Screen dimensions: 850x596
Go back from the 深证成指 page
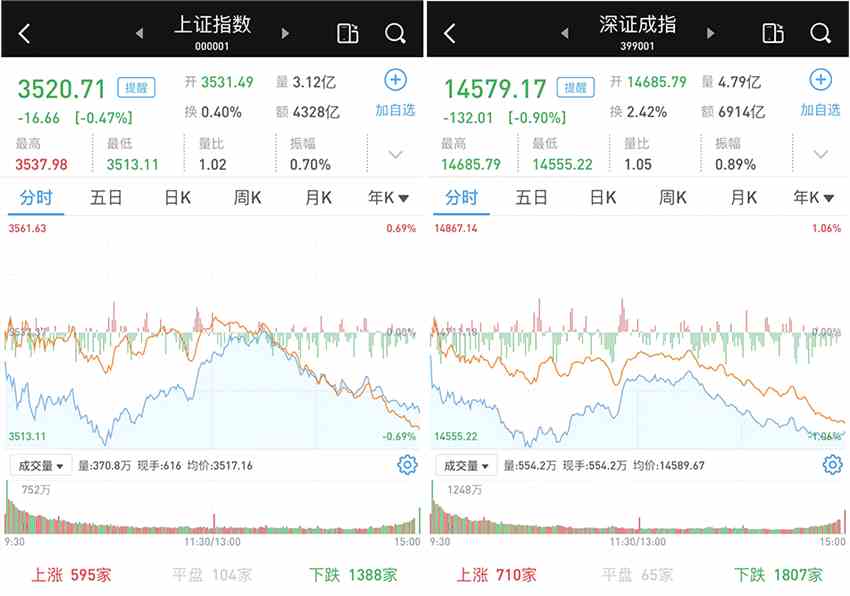(x=449, y=33)
